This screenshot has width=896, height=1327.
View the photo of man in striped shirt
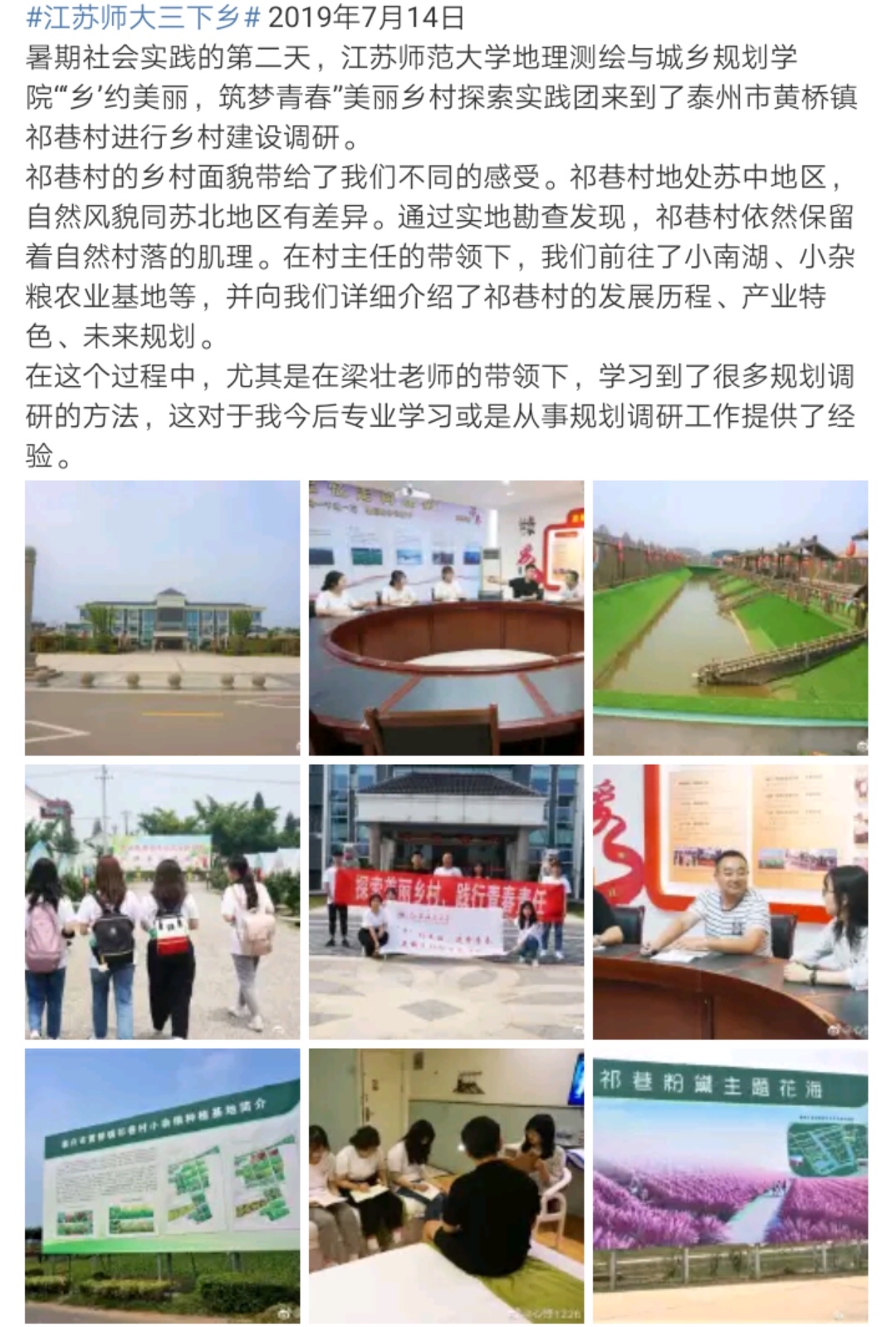pyautogui.click(x=730, y=902)
